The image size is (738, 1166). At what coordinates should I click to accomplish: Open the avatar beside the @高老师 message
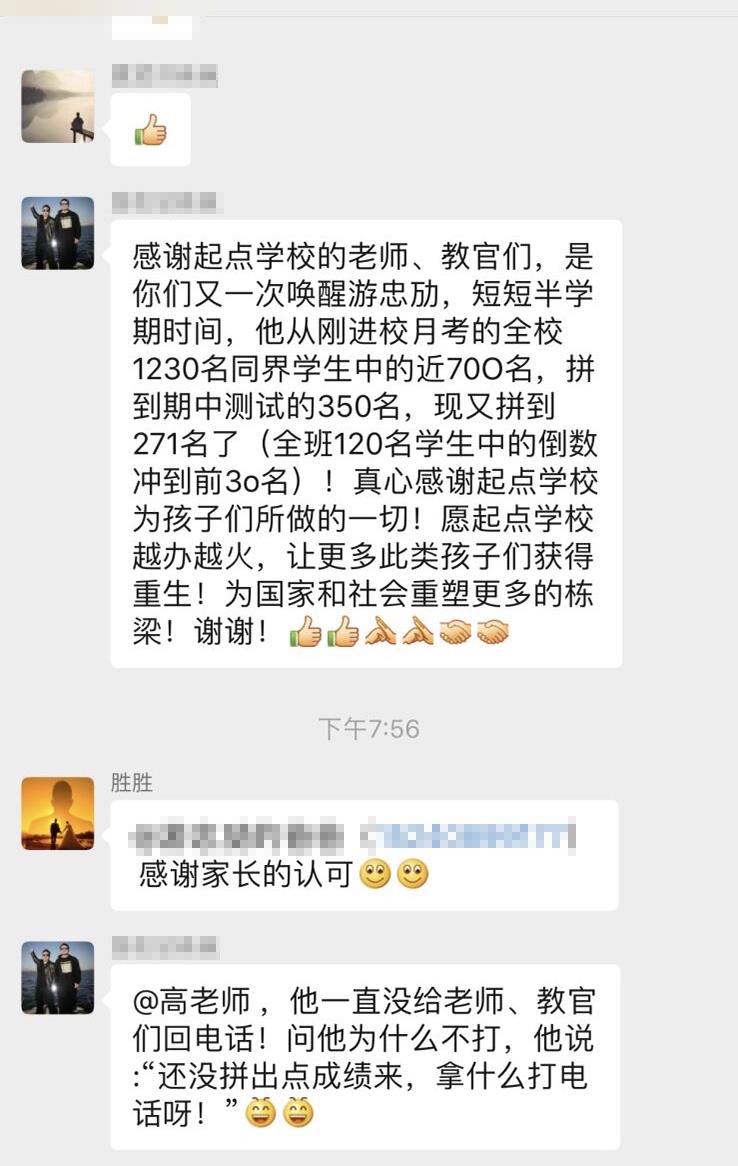58,977
